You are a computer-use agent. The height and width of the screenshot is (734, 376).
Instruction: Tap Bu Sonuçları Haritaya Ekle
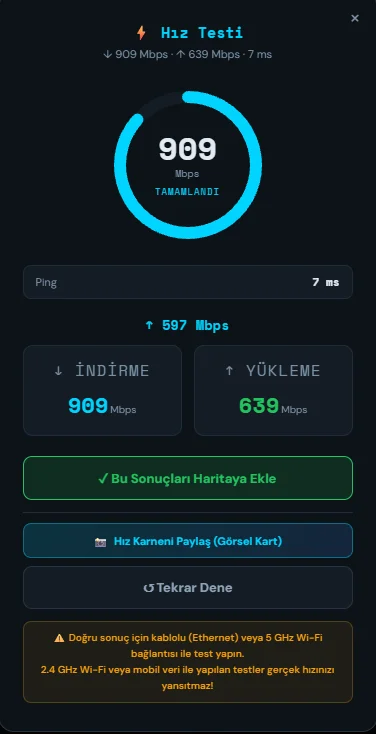[x=188, y=478]
